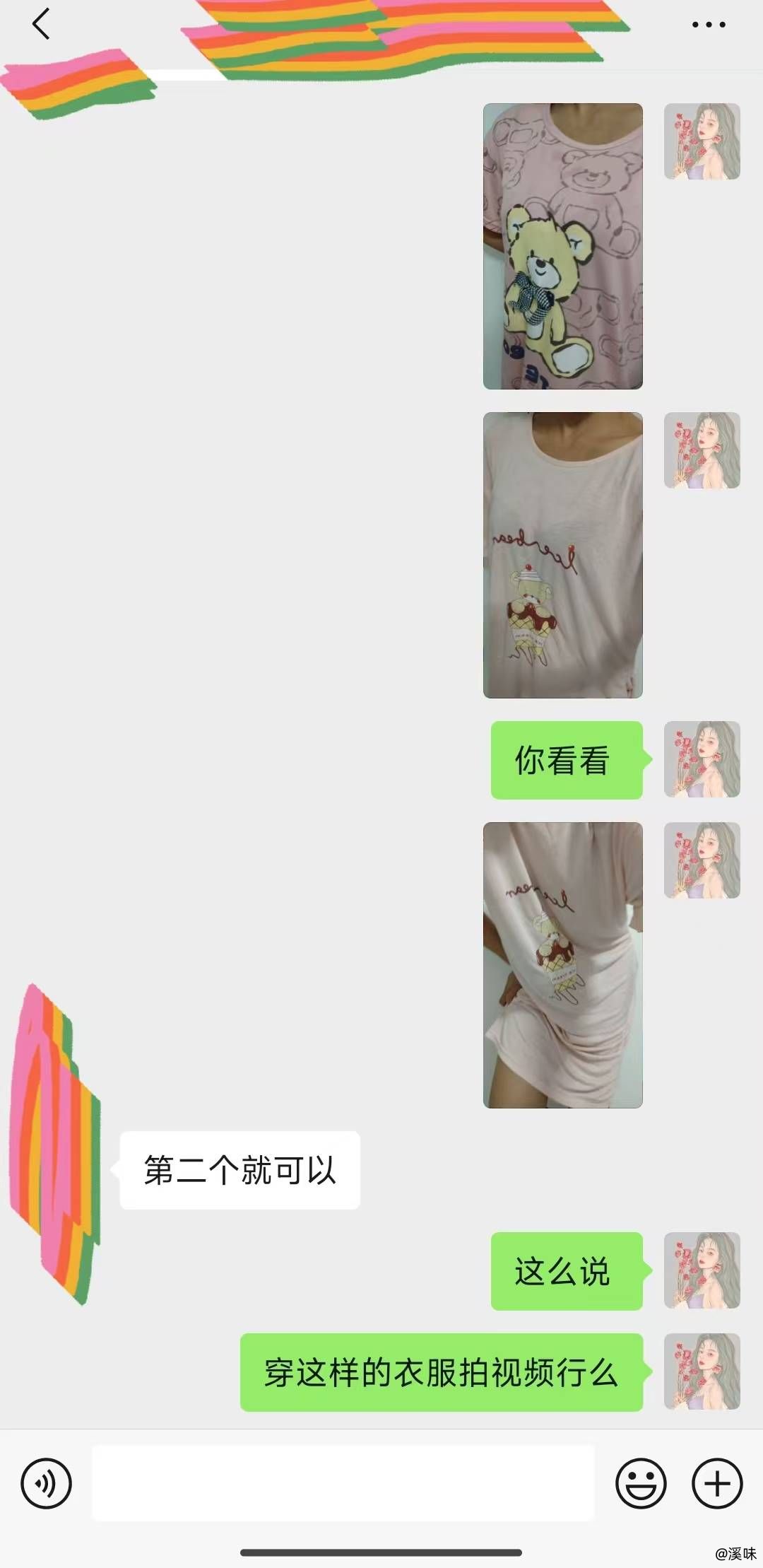Open the photo above 第二个就可以
The image size is (763, 1568).
[x=563, y=965]
